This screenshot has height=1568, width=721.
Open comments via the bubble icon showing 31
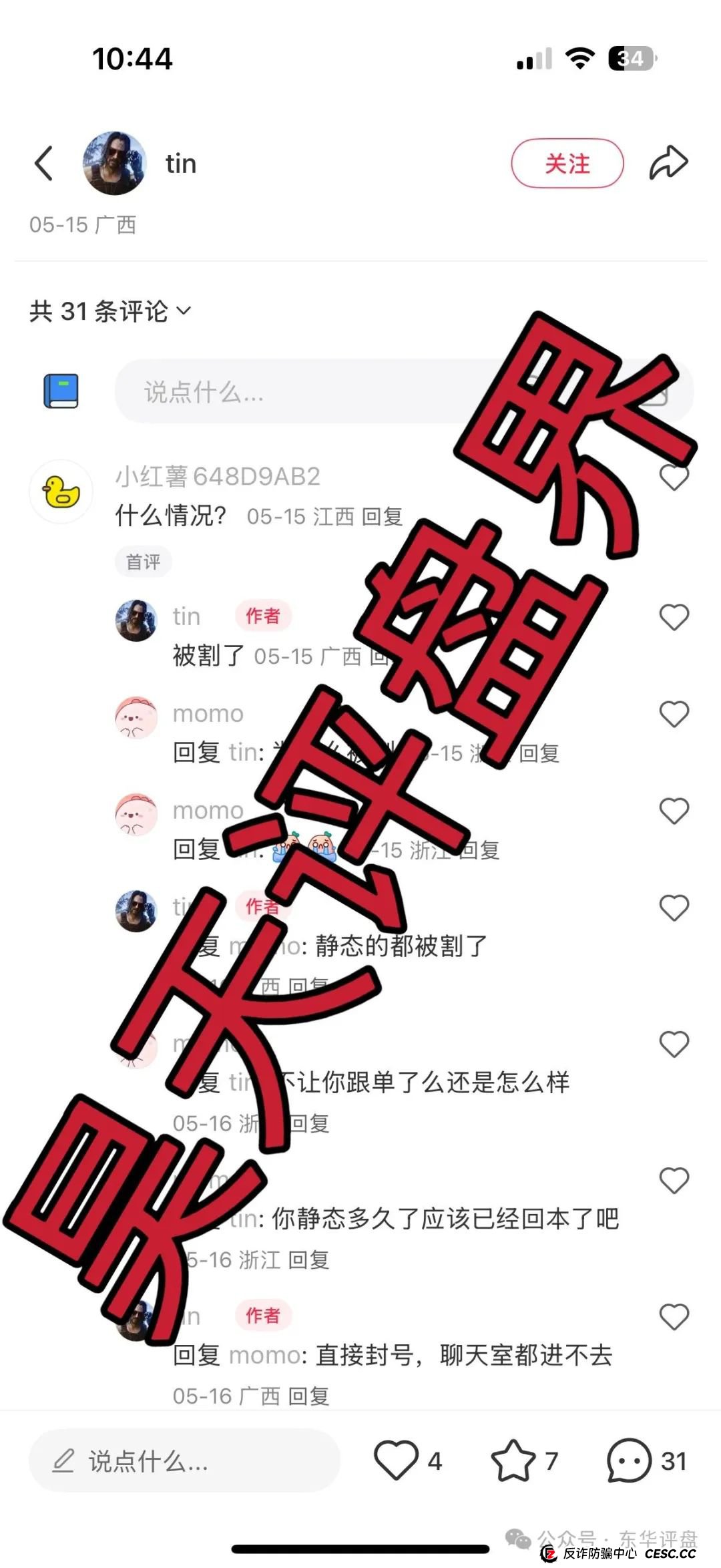pos(629,1460)
